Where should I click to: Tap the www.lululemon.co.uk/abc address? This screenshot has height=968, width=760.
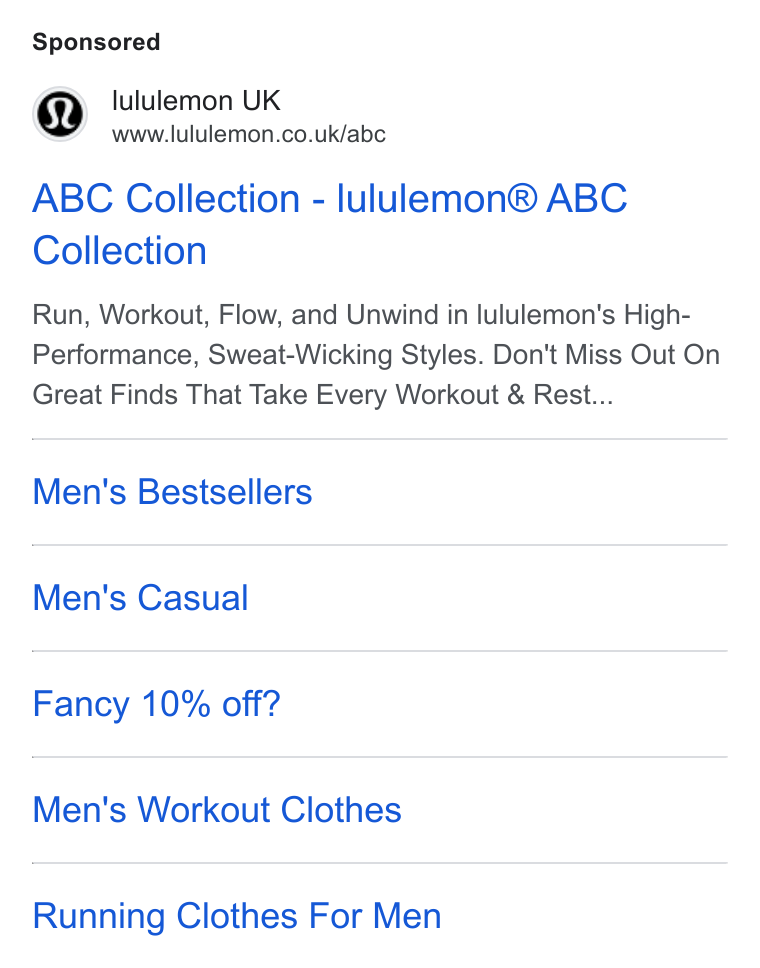tap(249, 134)
